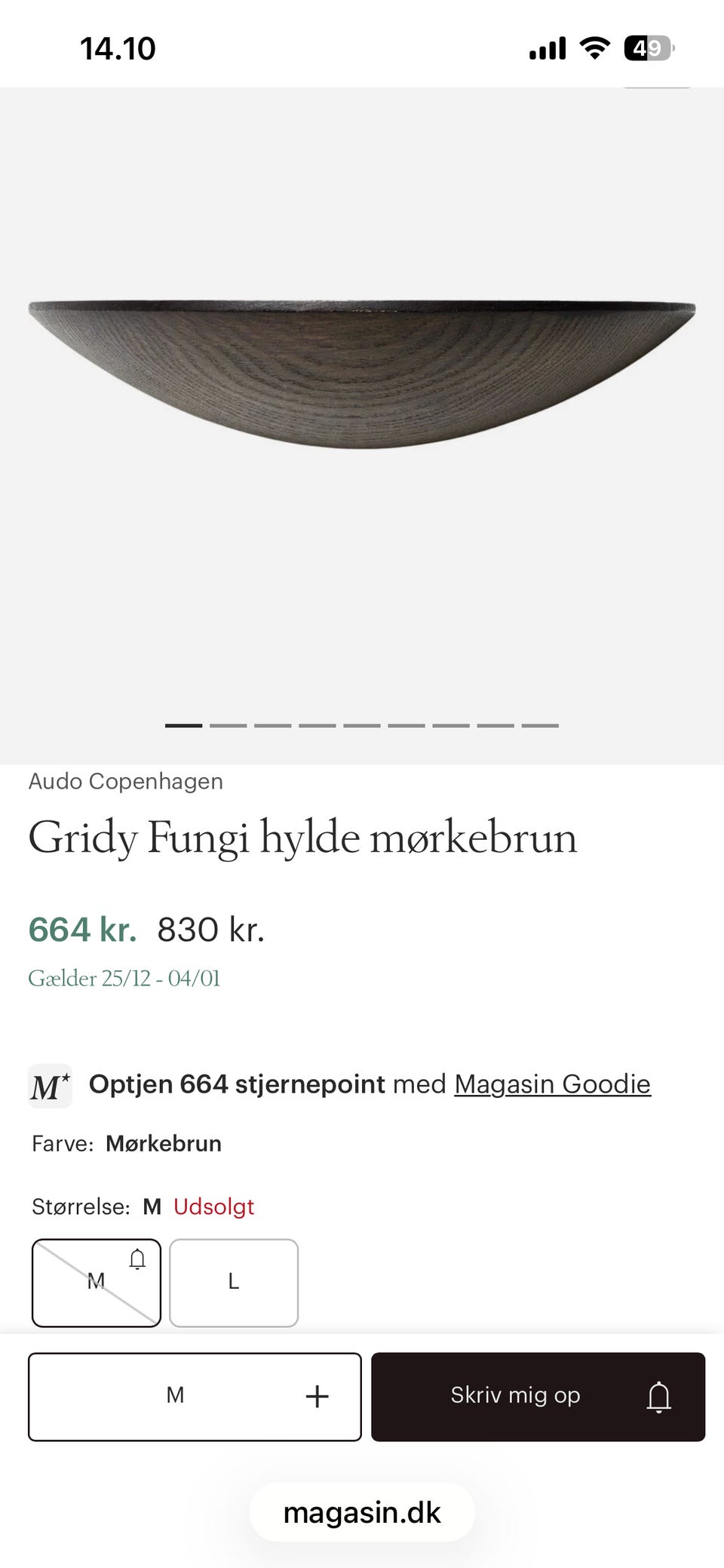Screen dimensions: 724x1568
Task: Open the Gridy Fungi shelf product image
Action: [x=362, y=375]
